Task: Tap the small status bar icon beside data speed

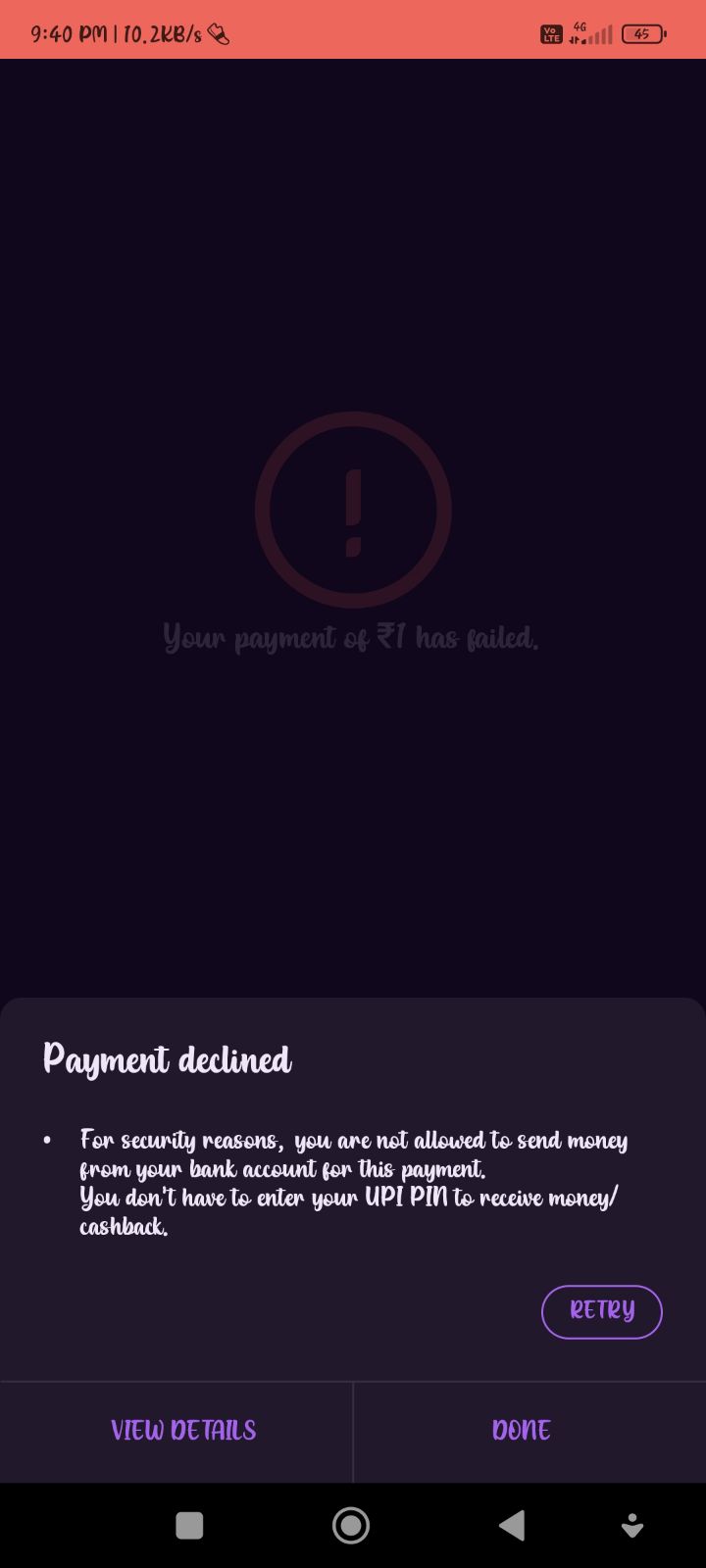Action: tap(218, 32)
